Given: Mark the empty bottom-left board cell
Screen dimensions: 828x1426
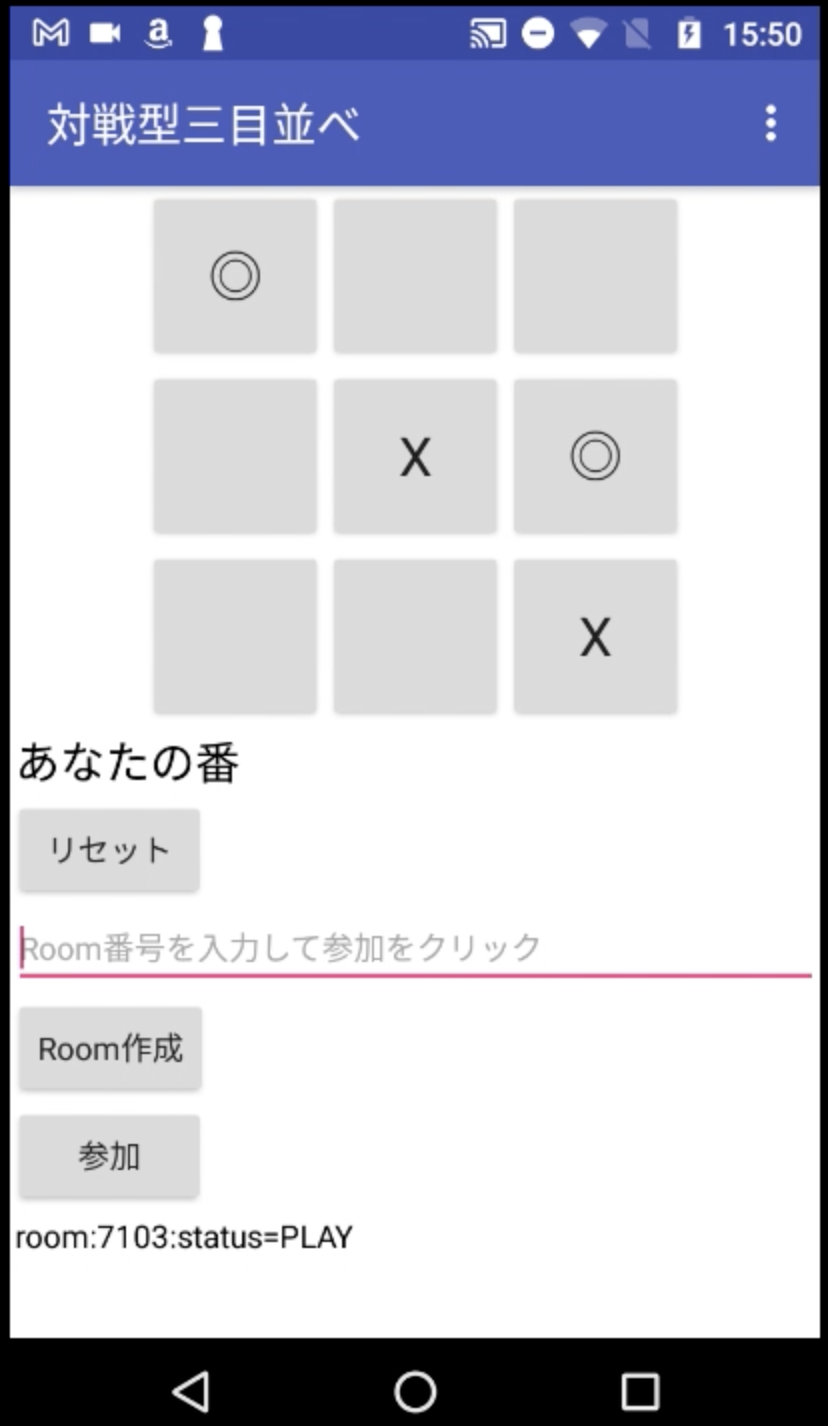Looking at the screenshot, I should pos(235,636).
